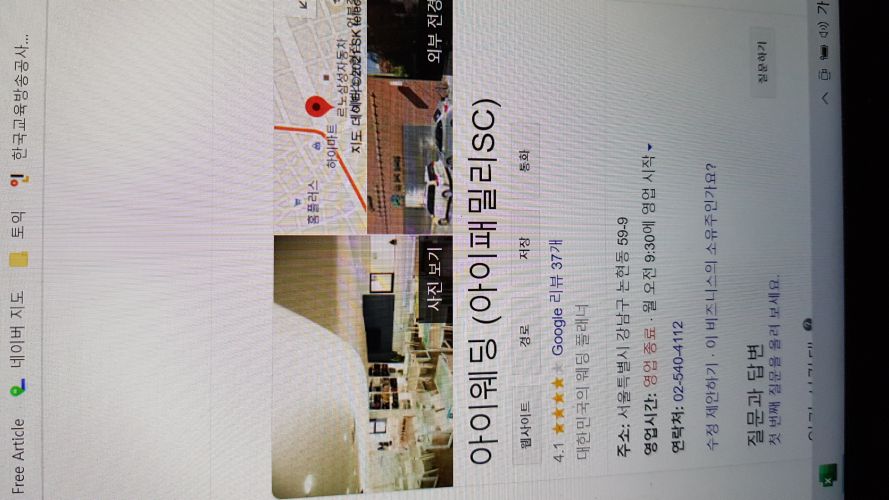Save the place with 저장
889x500 pixels.
tap(526, 250)
